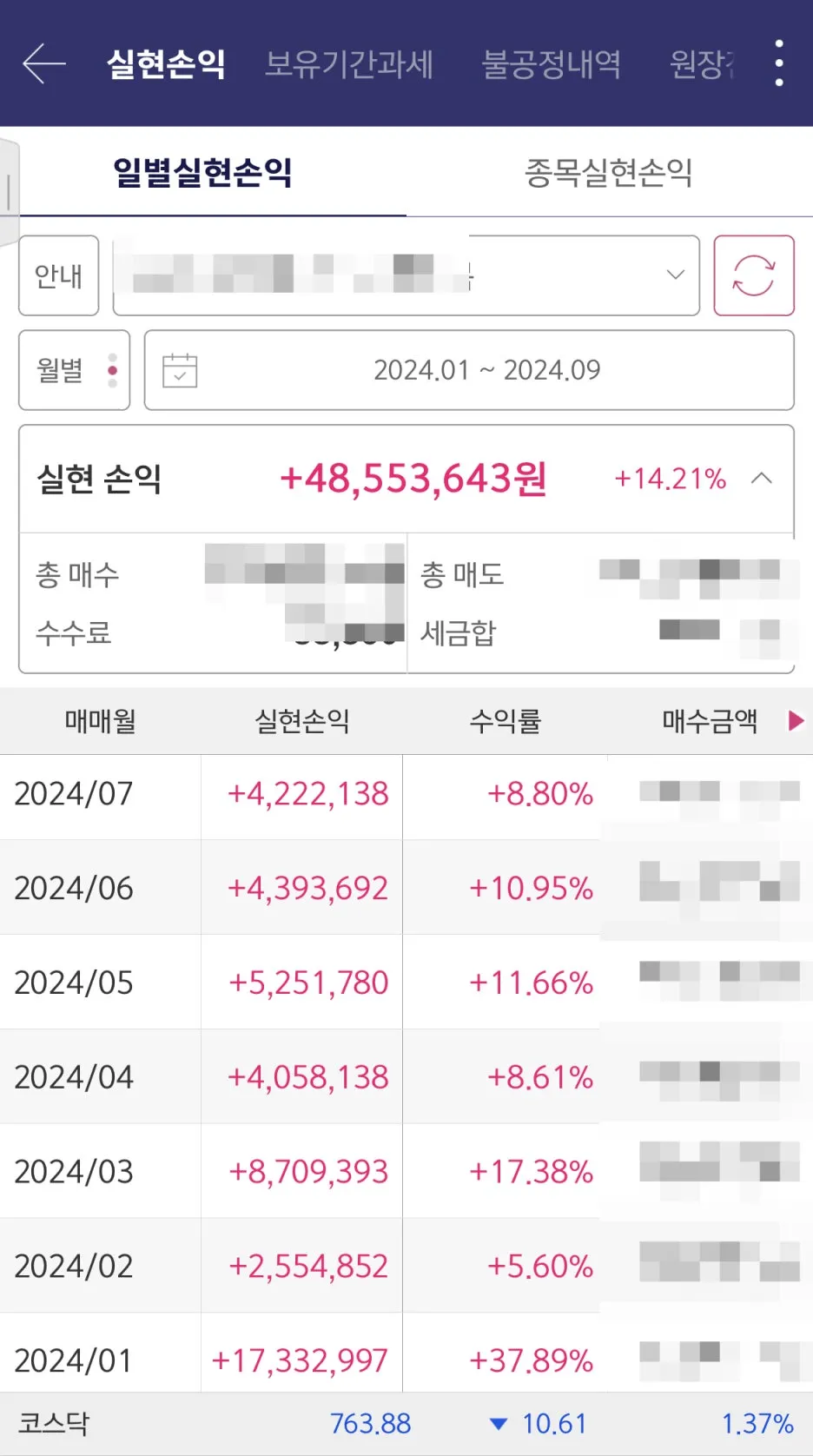Viewport: 813px width, 1456px height.
Task: Tap the 안내 button
Action: 59,275
